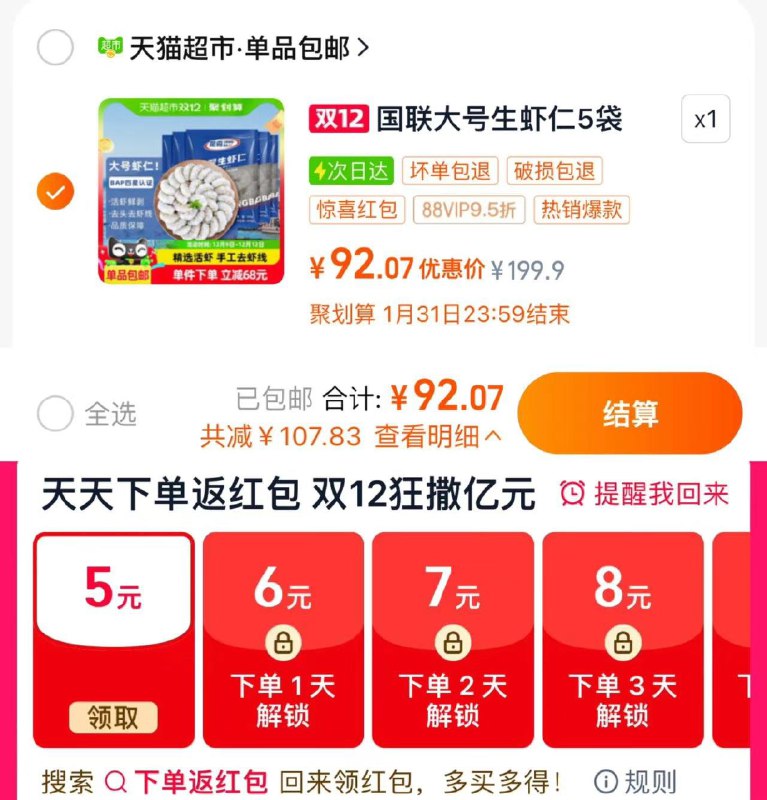The width and height of the screenshot is (767, 800).
Task: Click the lock icon on 7元 envelope
Action: coord(452,641)
